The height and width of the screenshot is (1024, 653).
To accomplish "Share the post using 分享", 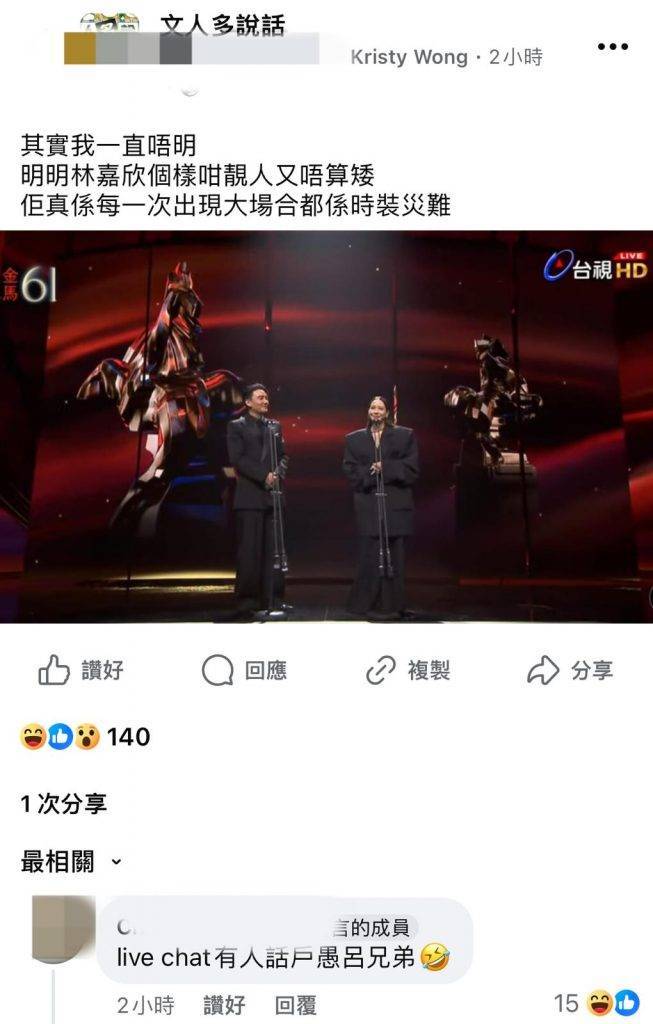I will [x=570, y=670].
